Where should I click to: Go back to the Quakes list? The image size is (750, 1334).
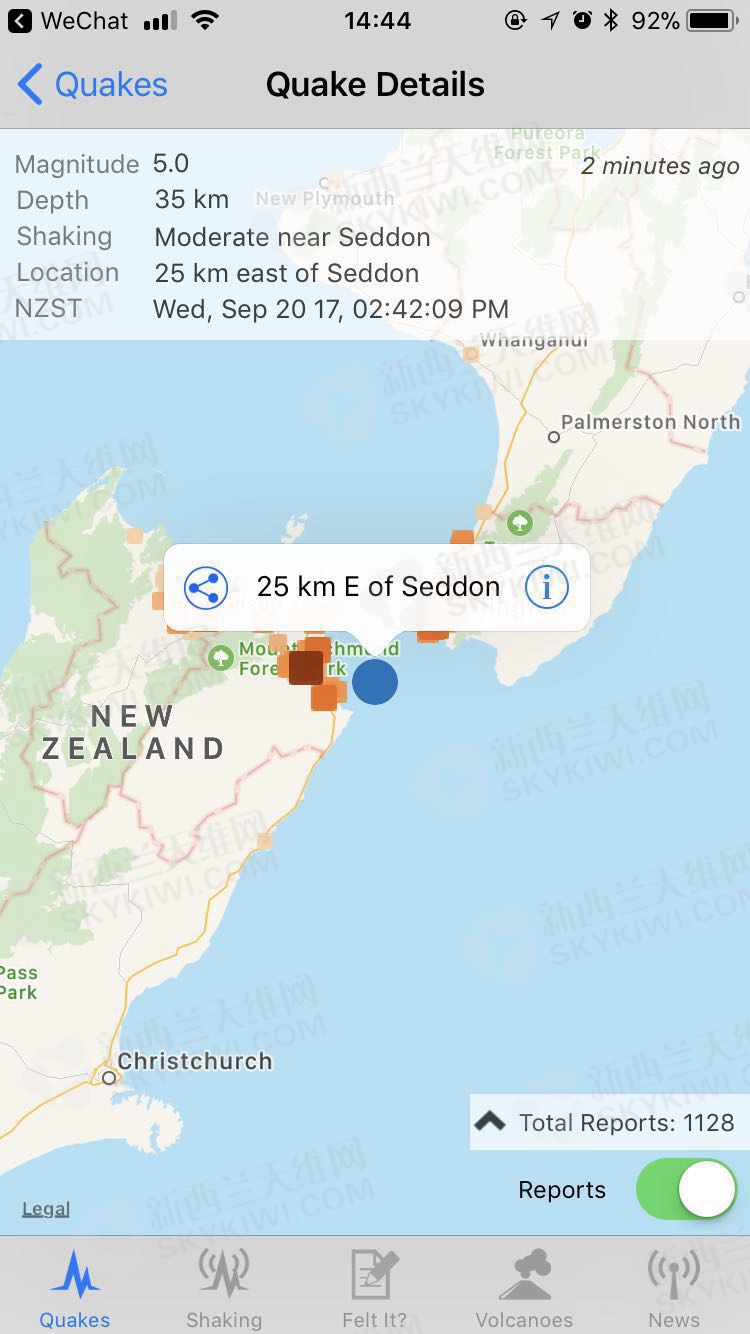click(x=92, y=85)
